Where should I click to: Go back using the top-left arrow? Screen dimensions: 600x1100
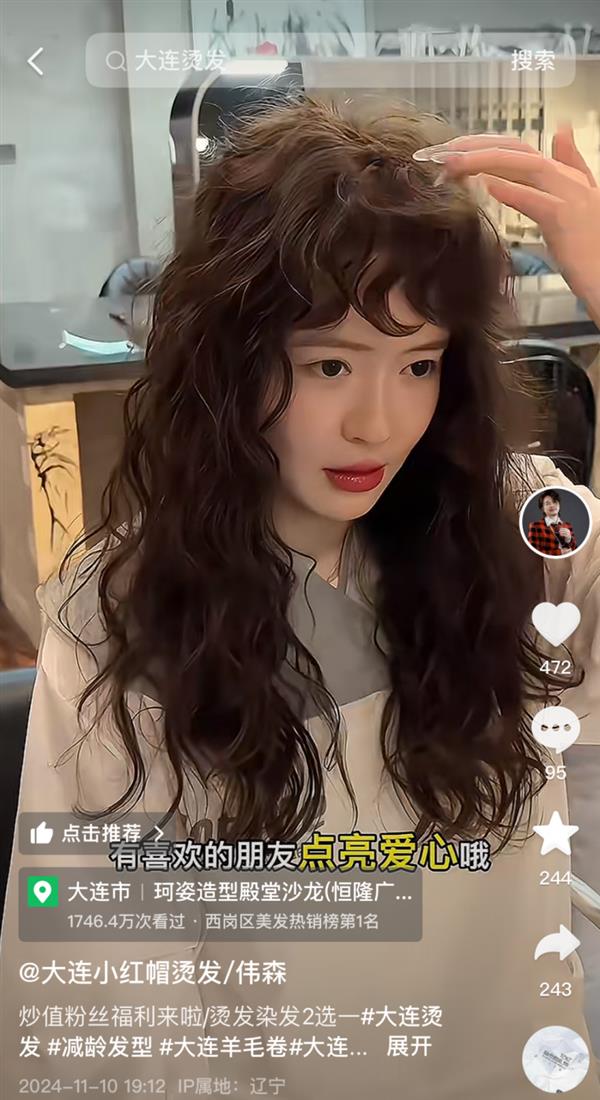pos(36,61)
